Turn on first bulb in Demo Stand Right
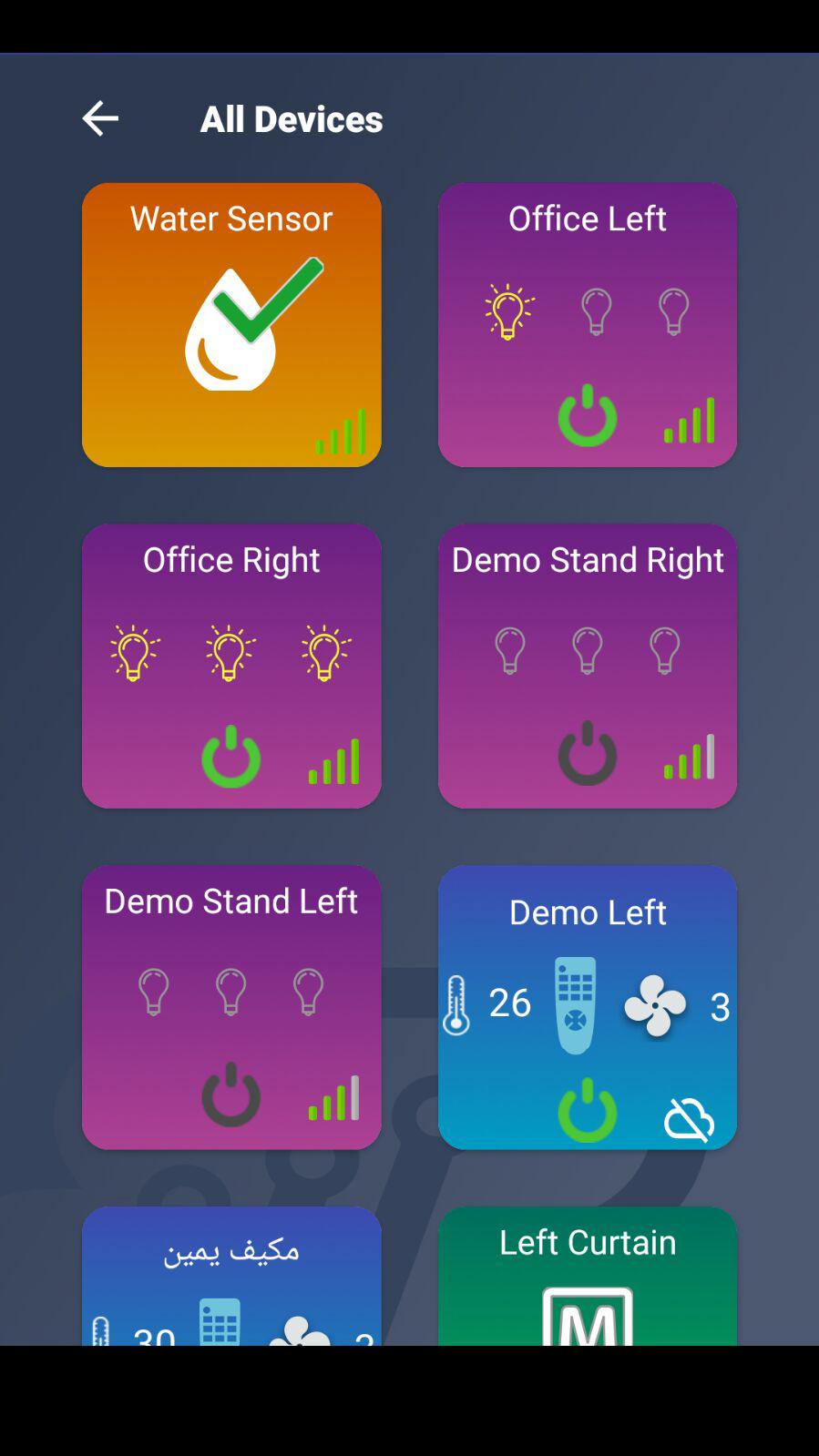This screenshot has width=819, height=1456. [x=509, y=650]
